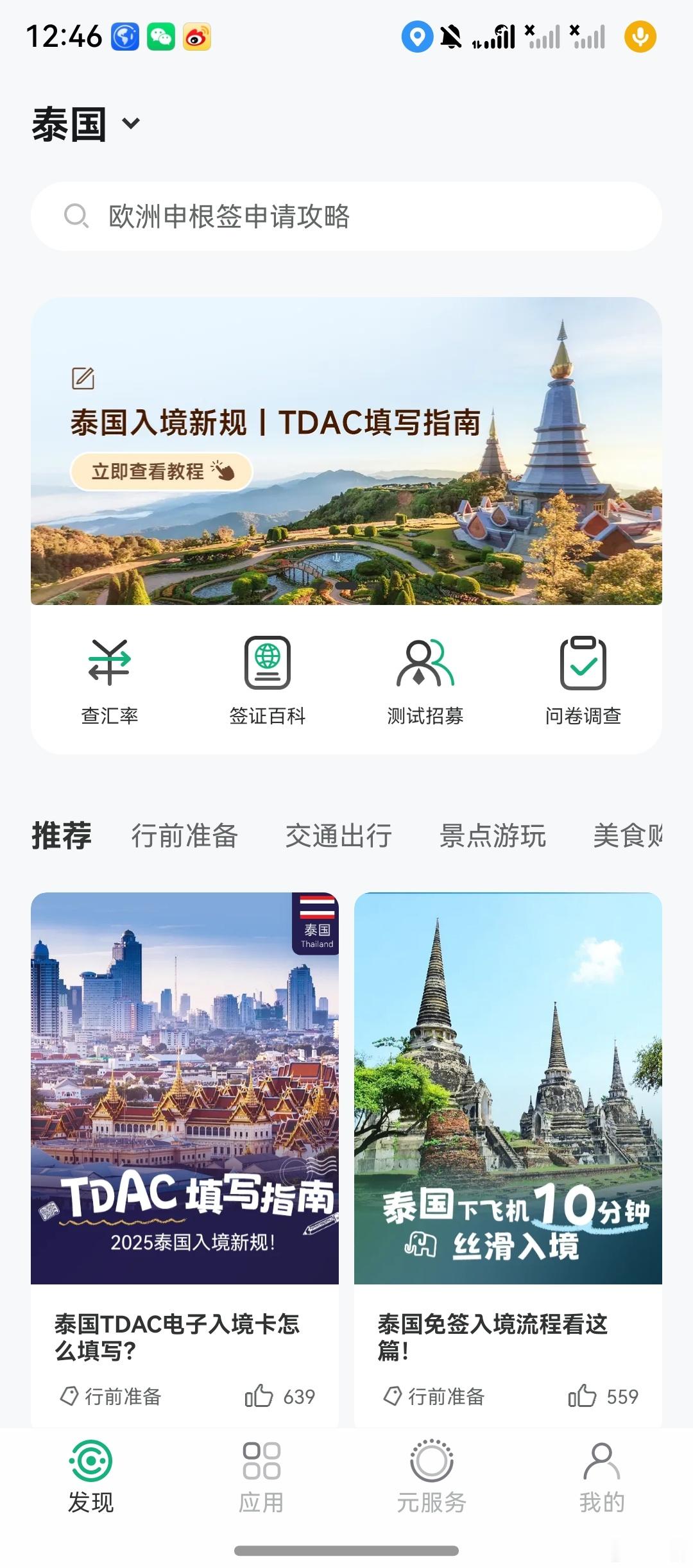
Task: Open 我的 profile via the person icon
Action: (x=601, y=1469)
